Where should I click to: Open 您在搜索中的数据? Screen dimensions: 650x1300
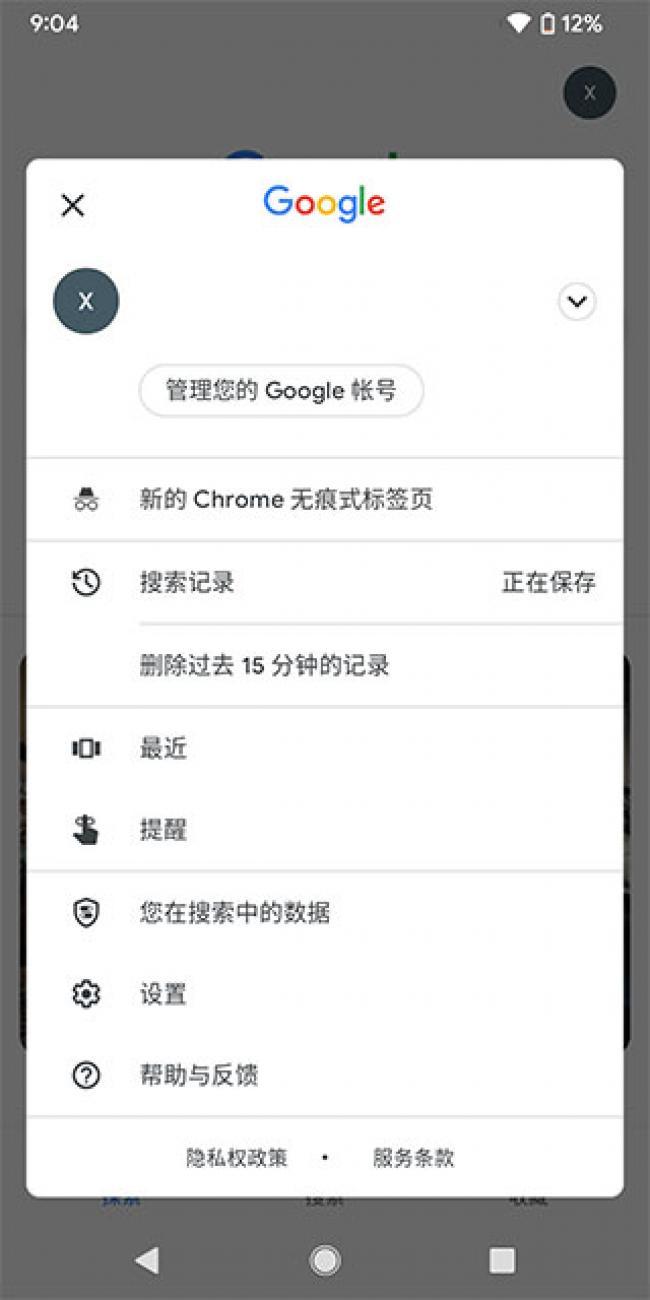click(235, 912)
